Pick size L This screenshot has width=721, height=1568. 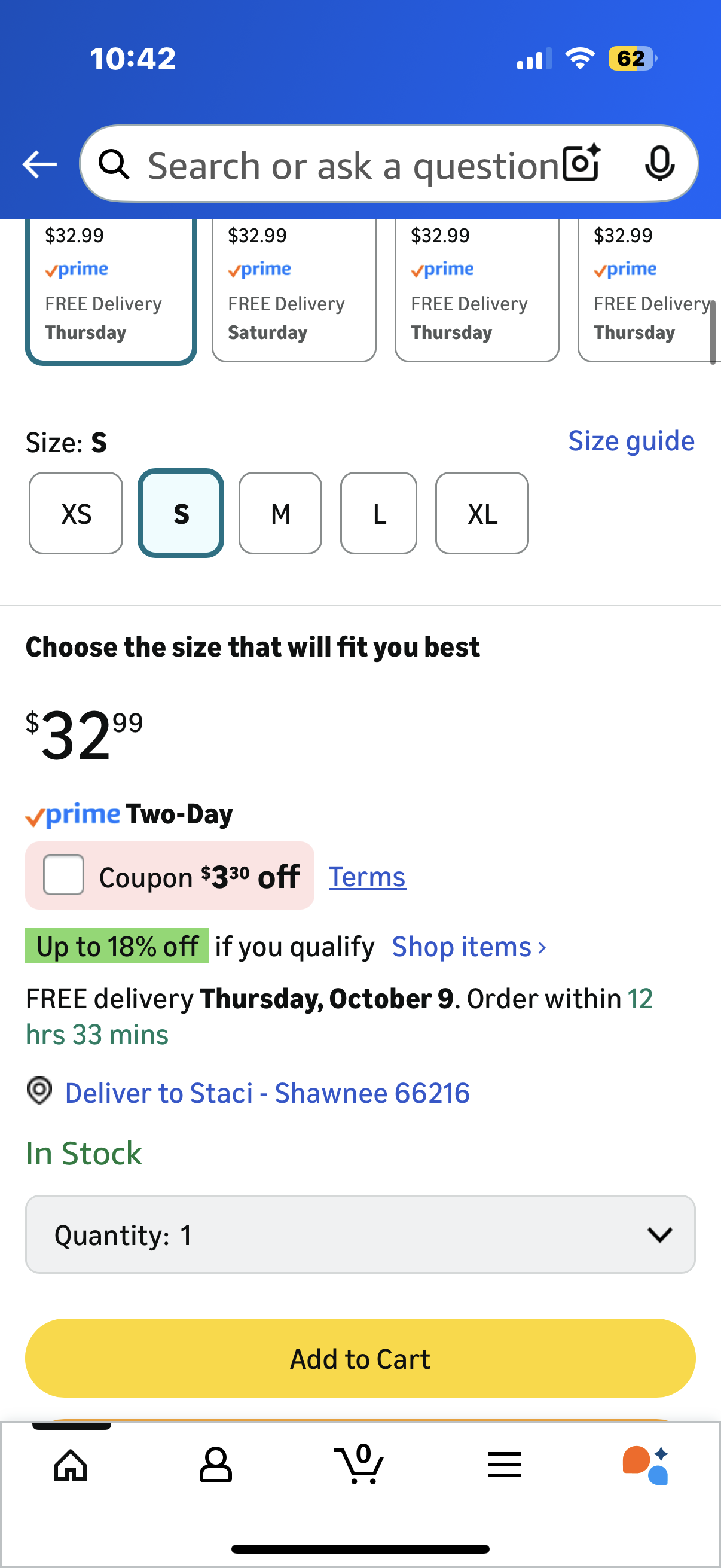(379, 514)
